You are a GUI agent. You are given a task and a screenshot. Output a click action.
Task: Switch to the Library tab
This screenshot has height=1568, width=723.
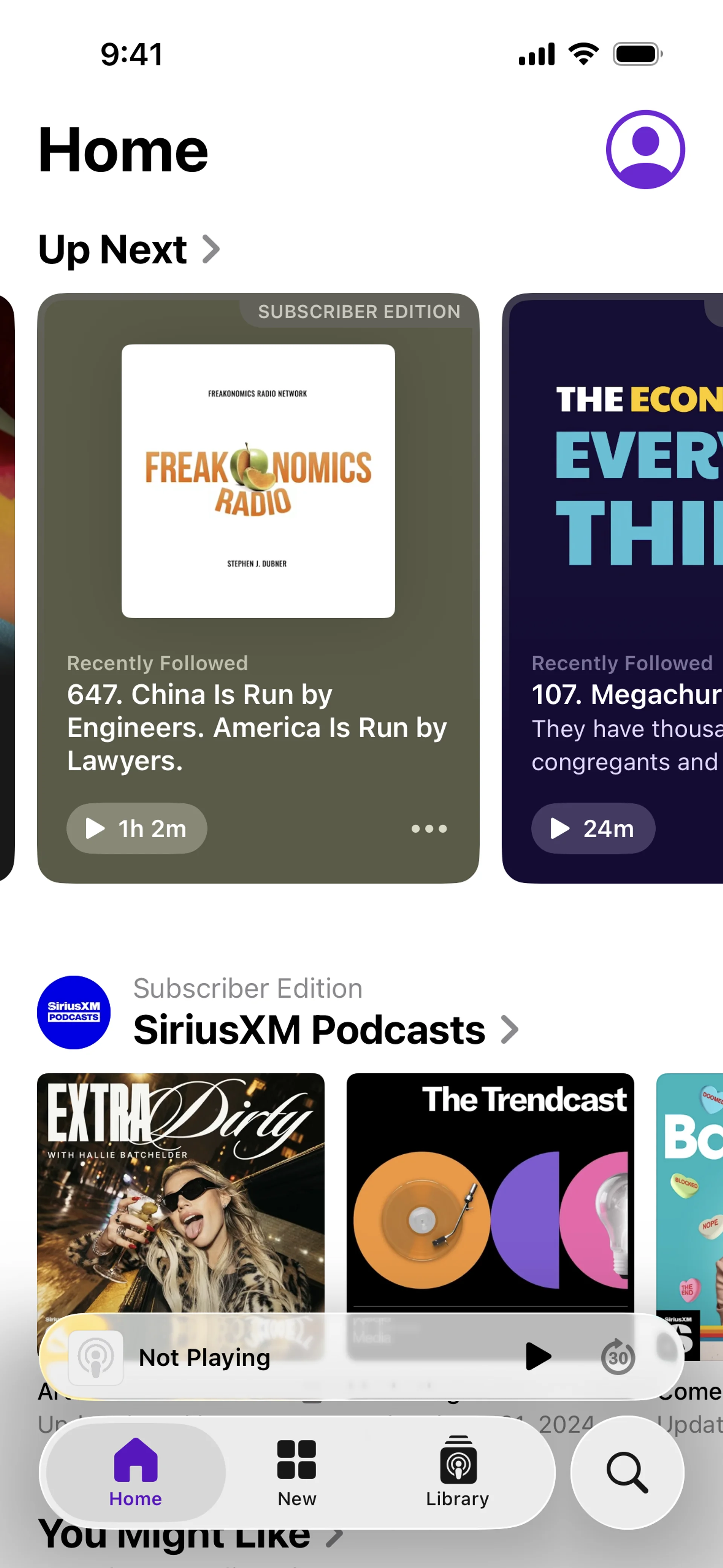pyautogui.click(x=457, y=1472)
